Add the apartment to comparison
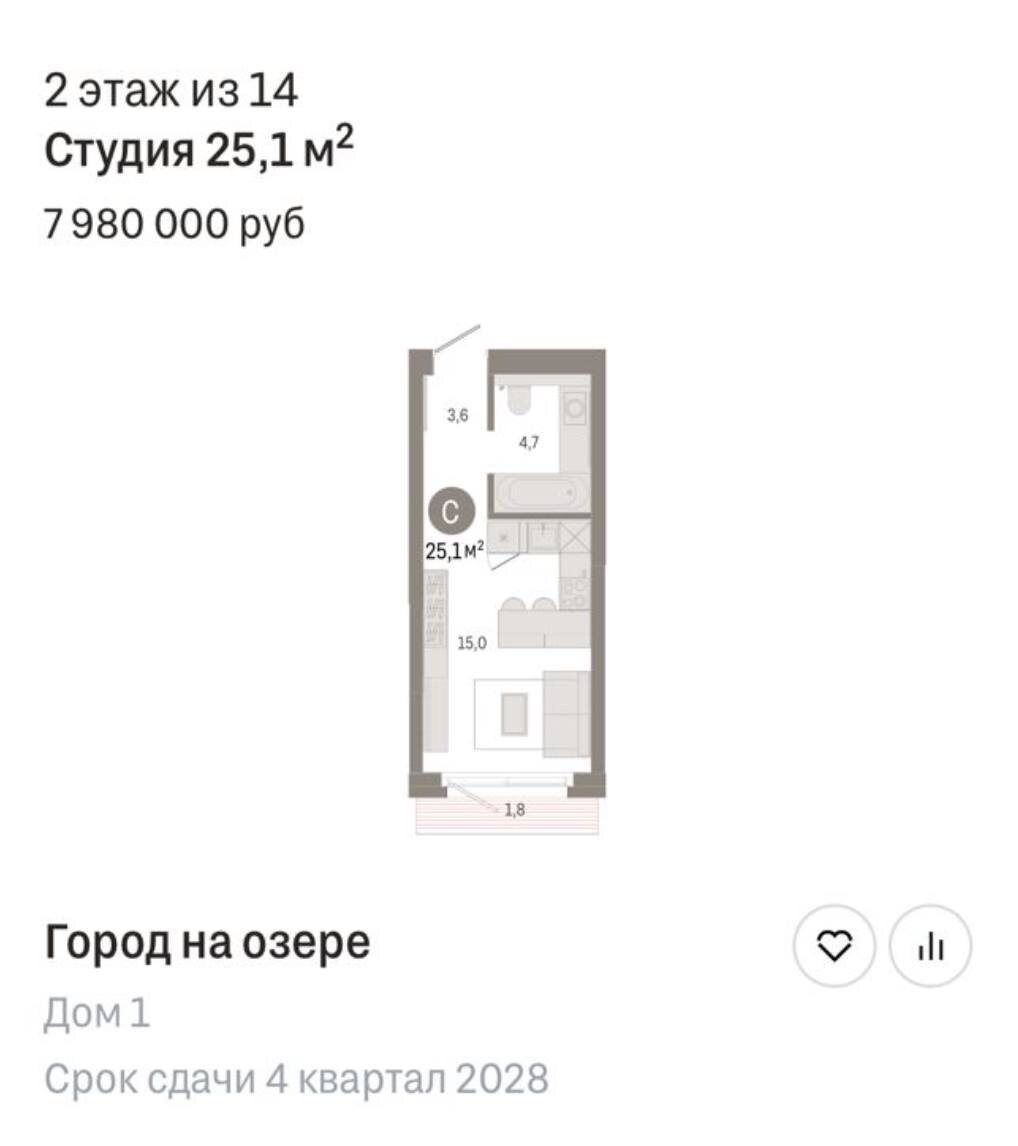The width and height of the screenshot is (1018, 1146). (930, 946)
